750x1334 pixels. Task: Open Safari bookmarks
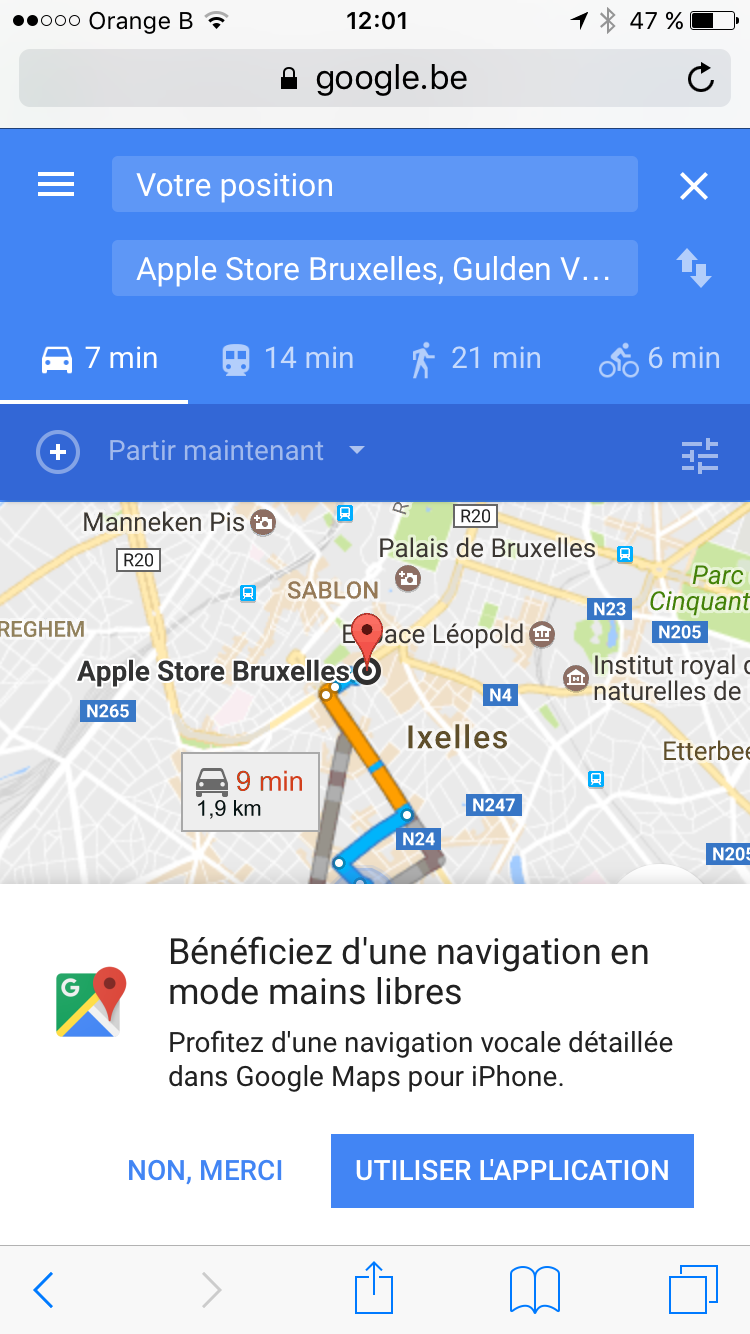point(534,1289)
